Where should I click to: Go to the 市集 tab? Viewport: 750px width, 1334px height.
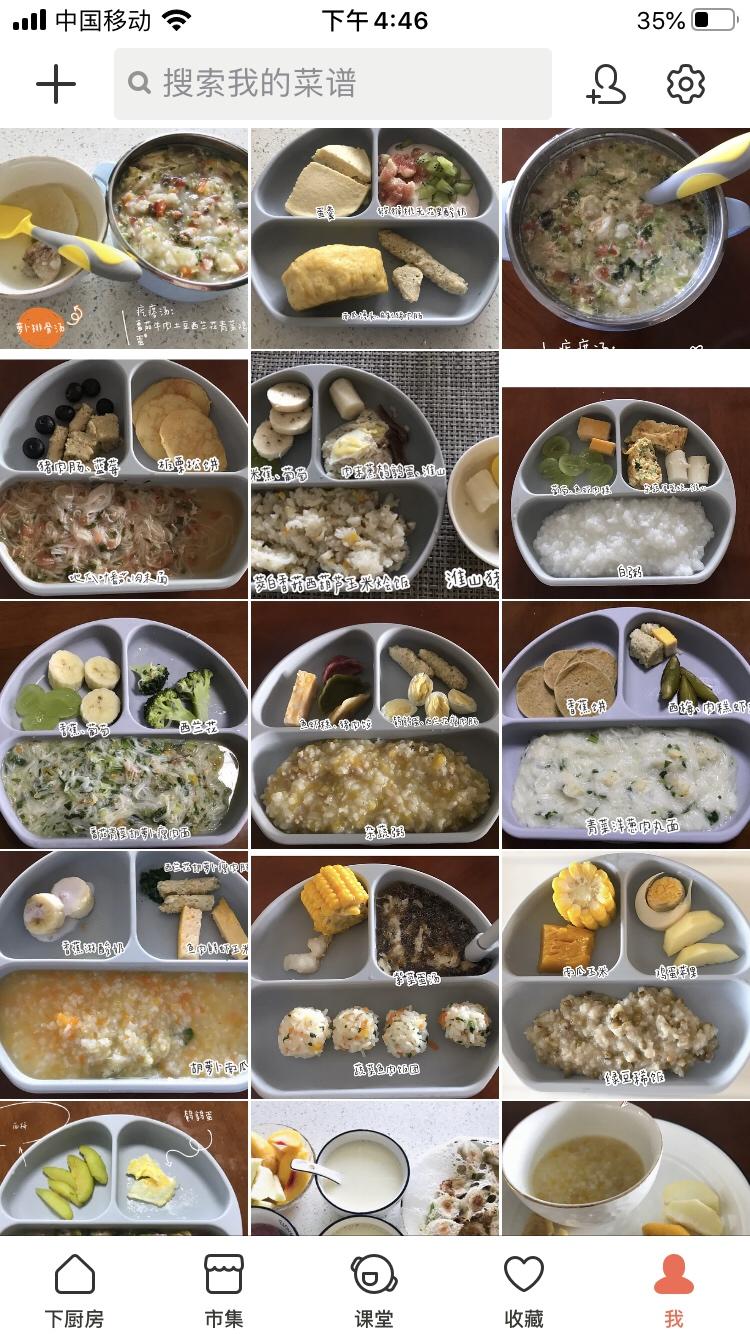(224, 1290)
